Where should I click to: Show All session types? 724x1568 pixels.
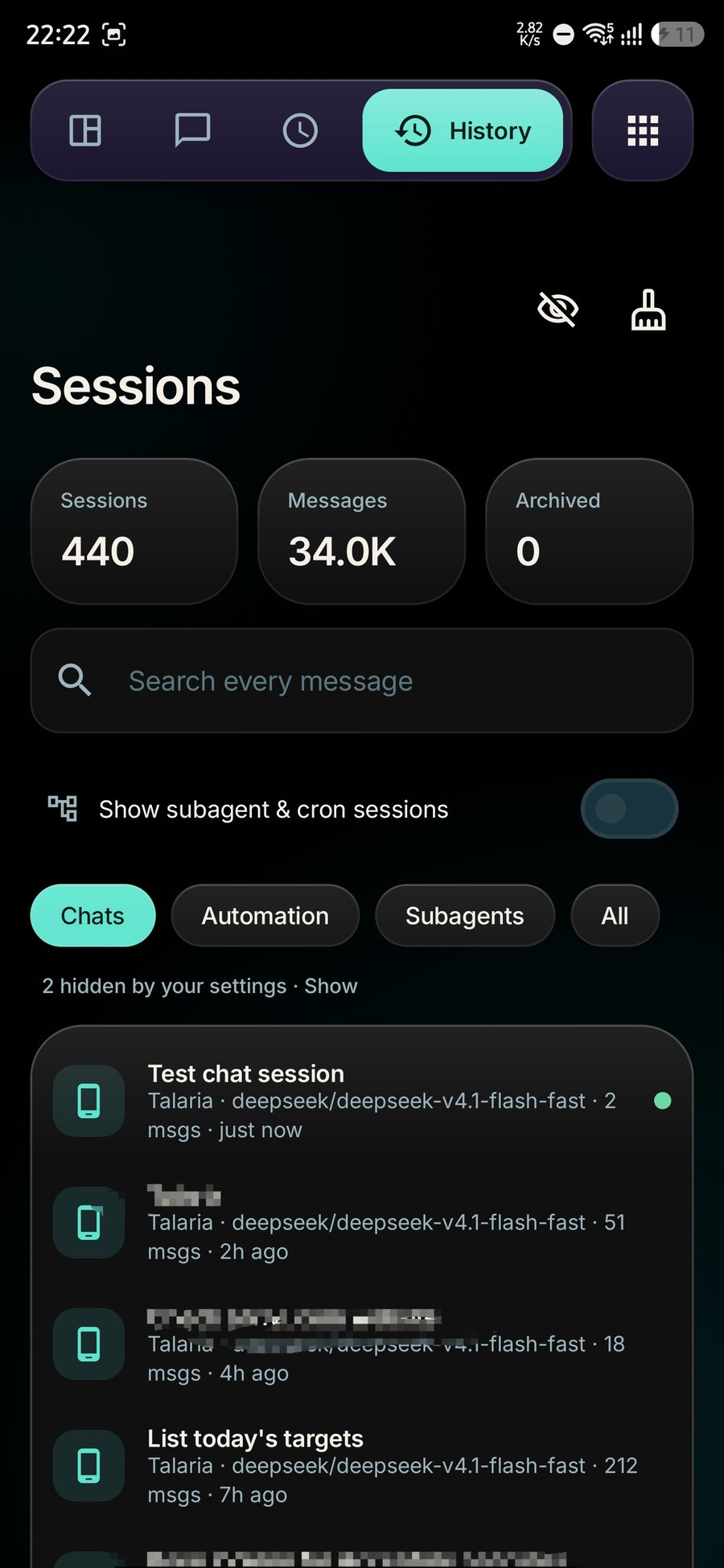(615, 916)
